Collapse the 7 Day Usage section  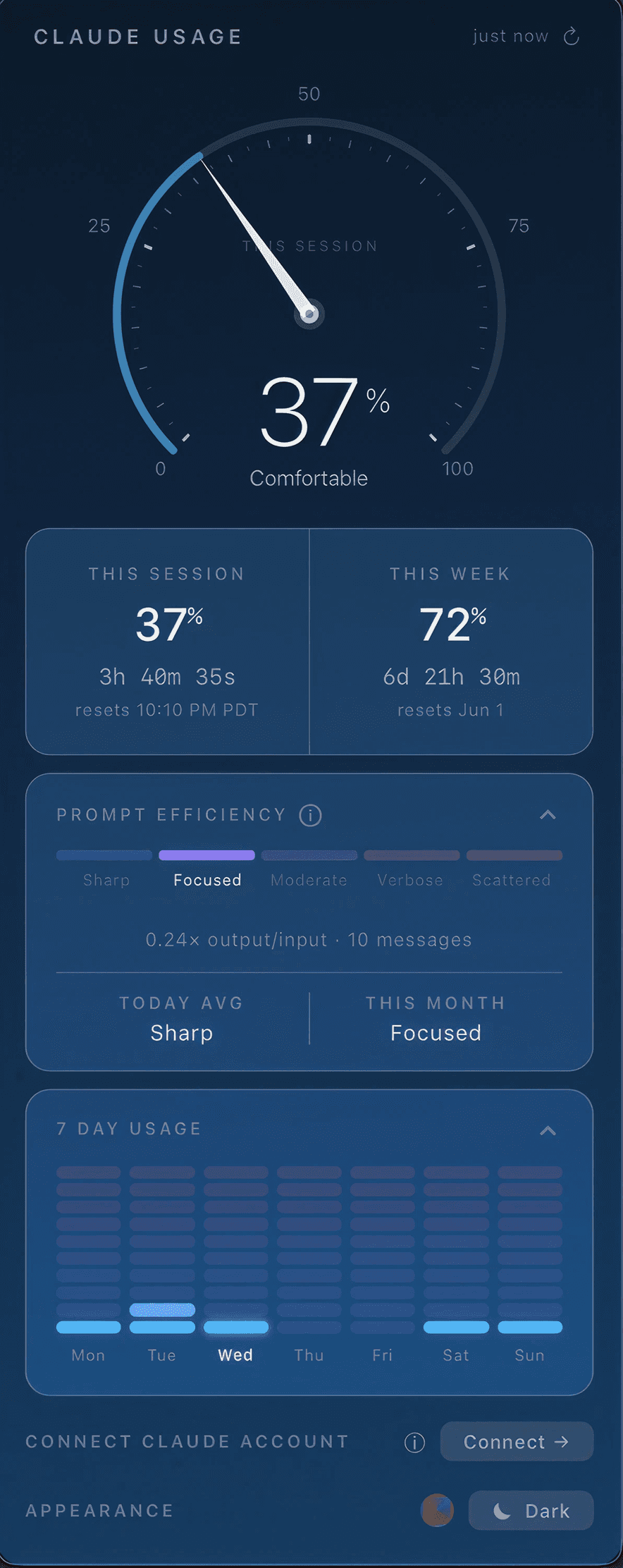coord(548,1131)
